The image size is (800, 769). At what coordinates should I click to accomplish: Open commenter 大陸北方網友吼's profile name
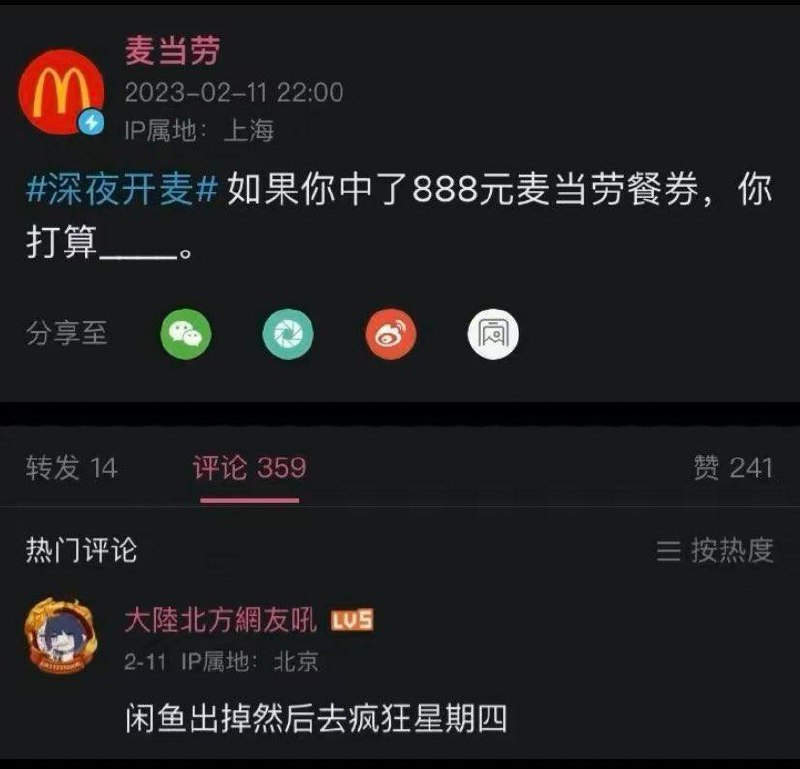tap(220, 621)
